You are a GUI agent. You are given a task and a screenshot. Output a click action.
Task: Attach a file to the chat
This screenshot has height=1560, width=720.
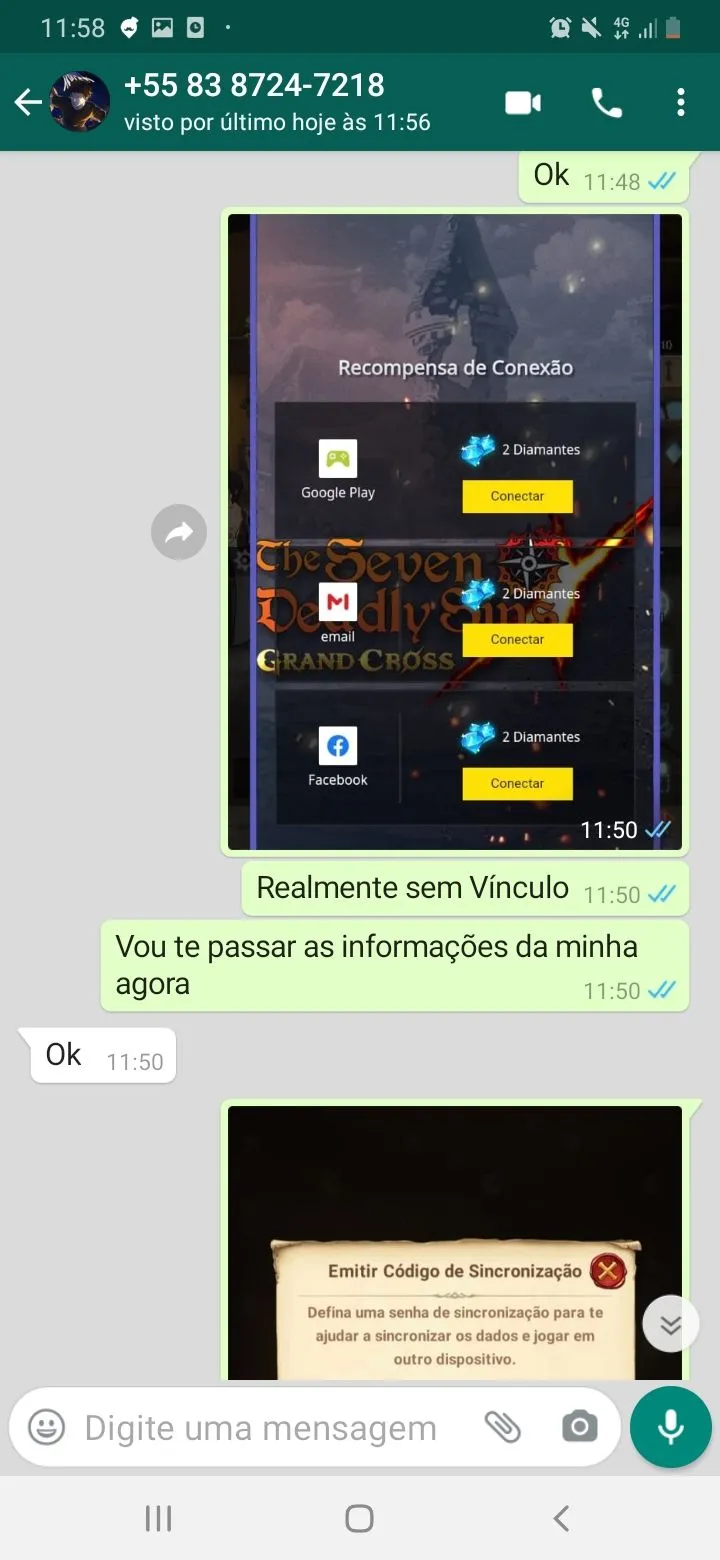pyautogui.click(x=503, y=1427)
